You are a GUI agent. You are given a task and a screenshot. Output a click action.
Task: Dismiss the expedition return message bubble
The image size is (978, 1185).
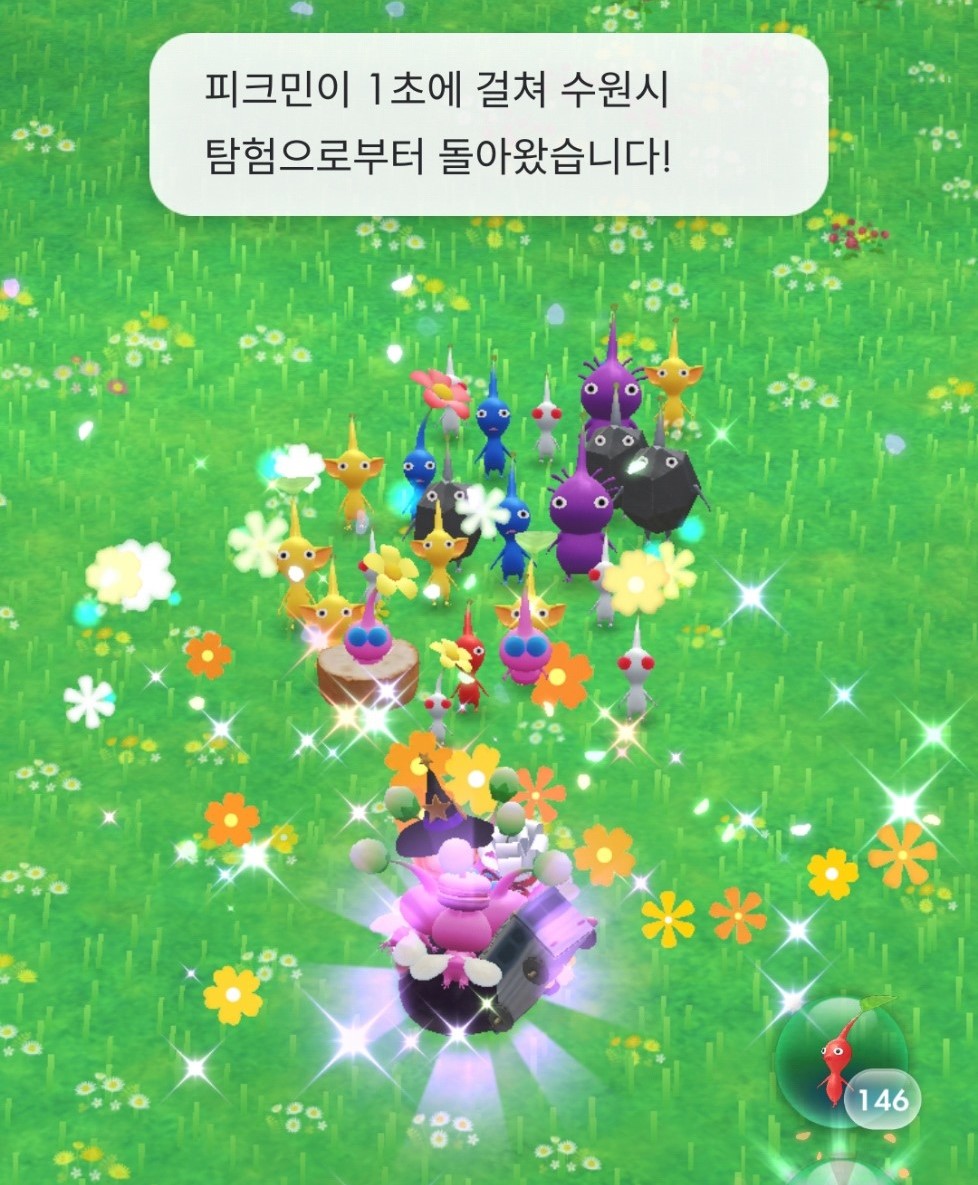coord(488,125)
